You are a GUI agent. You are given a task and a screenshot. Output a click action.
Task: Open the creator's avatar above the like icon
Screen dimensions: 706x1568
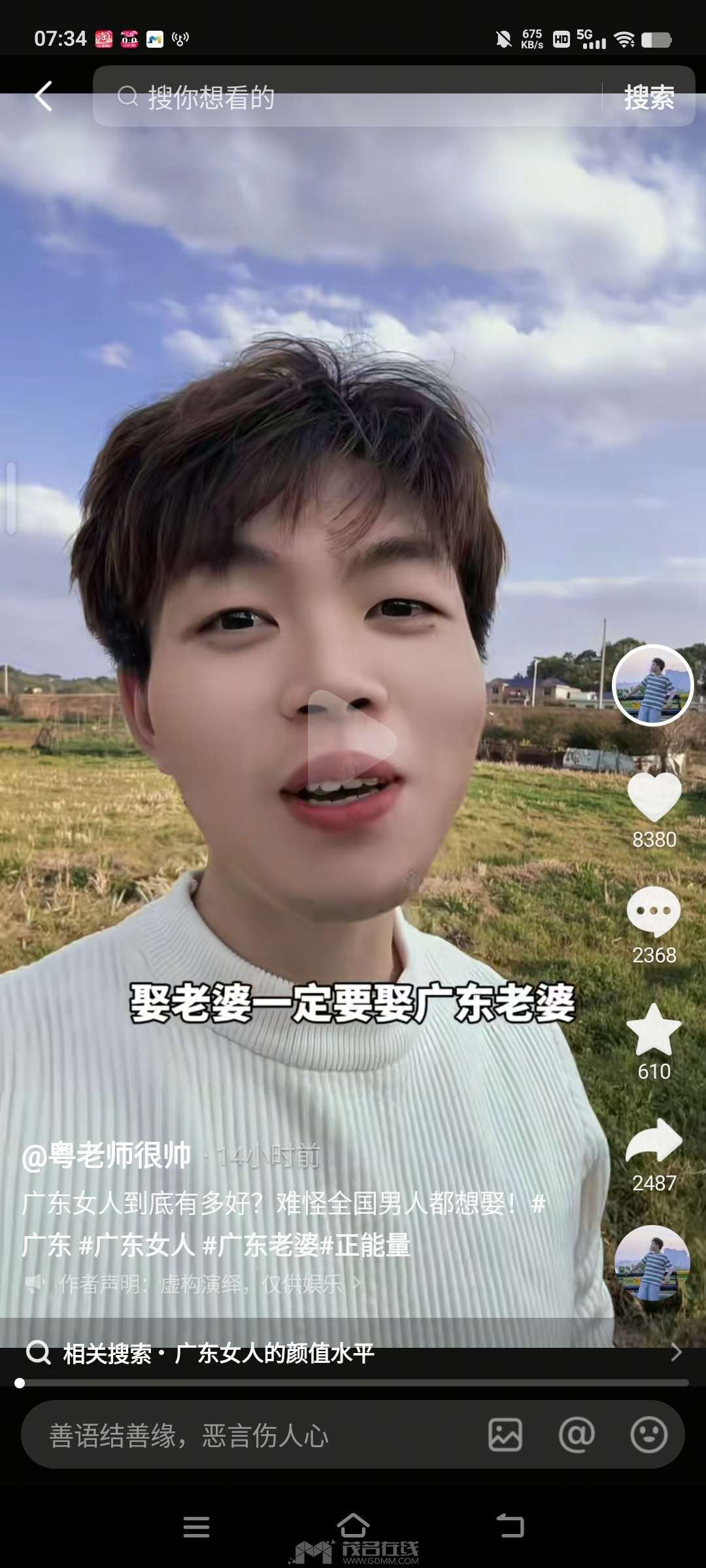pos(652,685)
